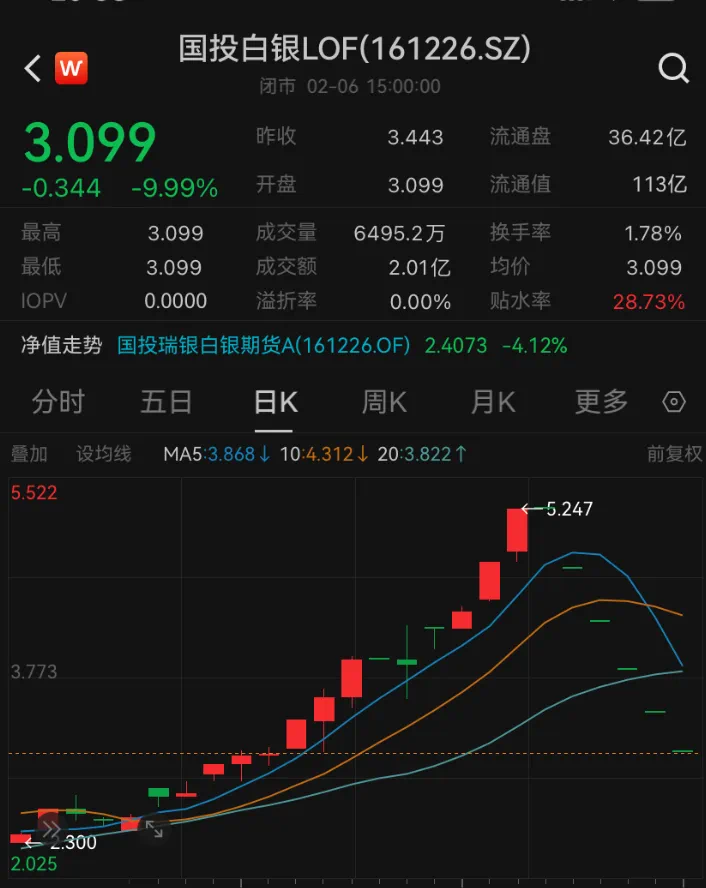Viewport: 706px width, 888px height.
Task: Switch to the 分时 chart tab
Action: [x=58, y=402]
